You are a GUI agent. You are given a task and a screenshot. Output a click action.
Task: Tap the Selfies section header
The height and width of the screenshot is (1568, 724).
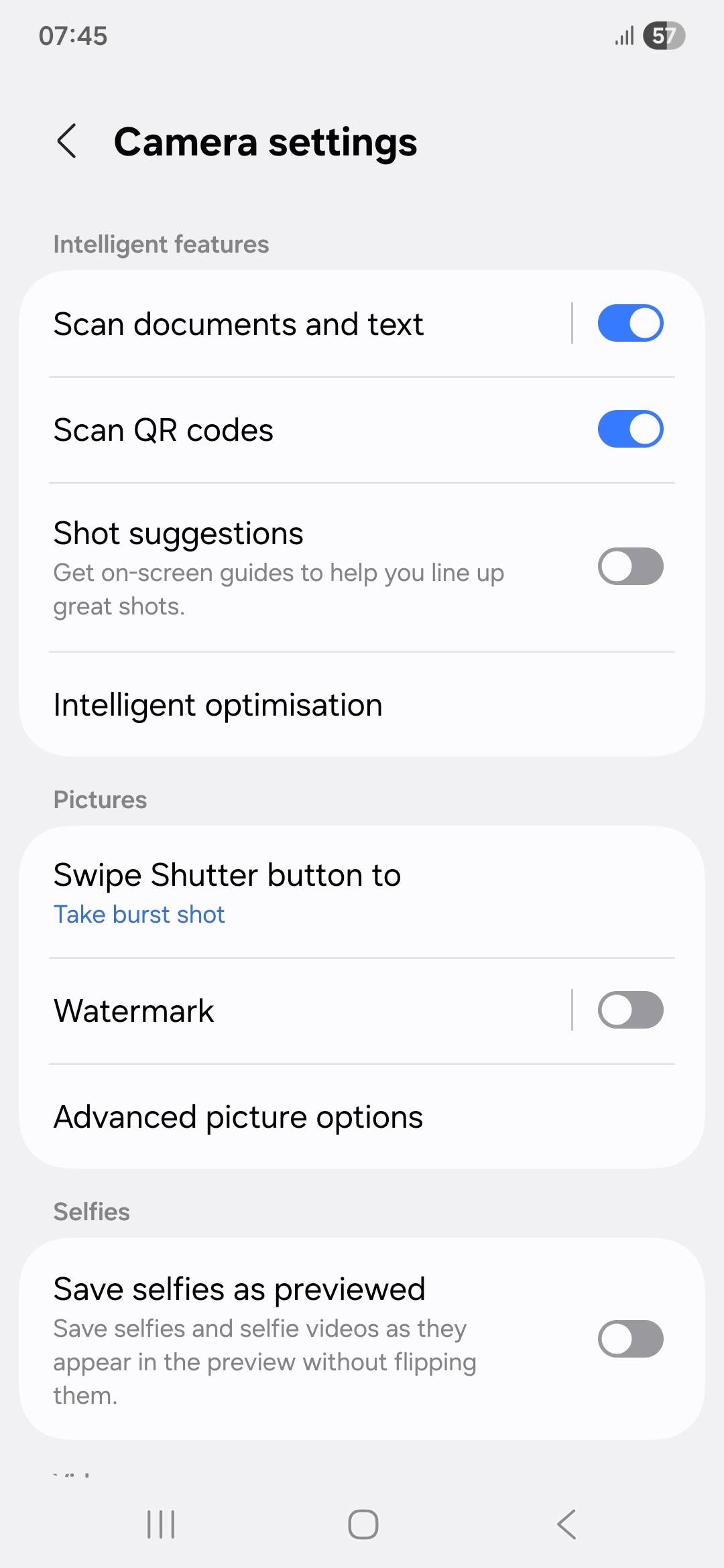click(91, 1212)
